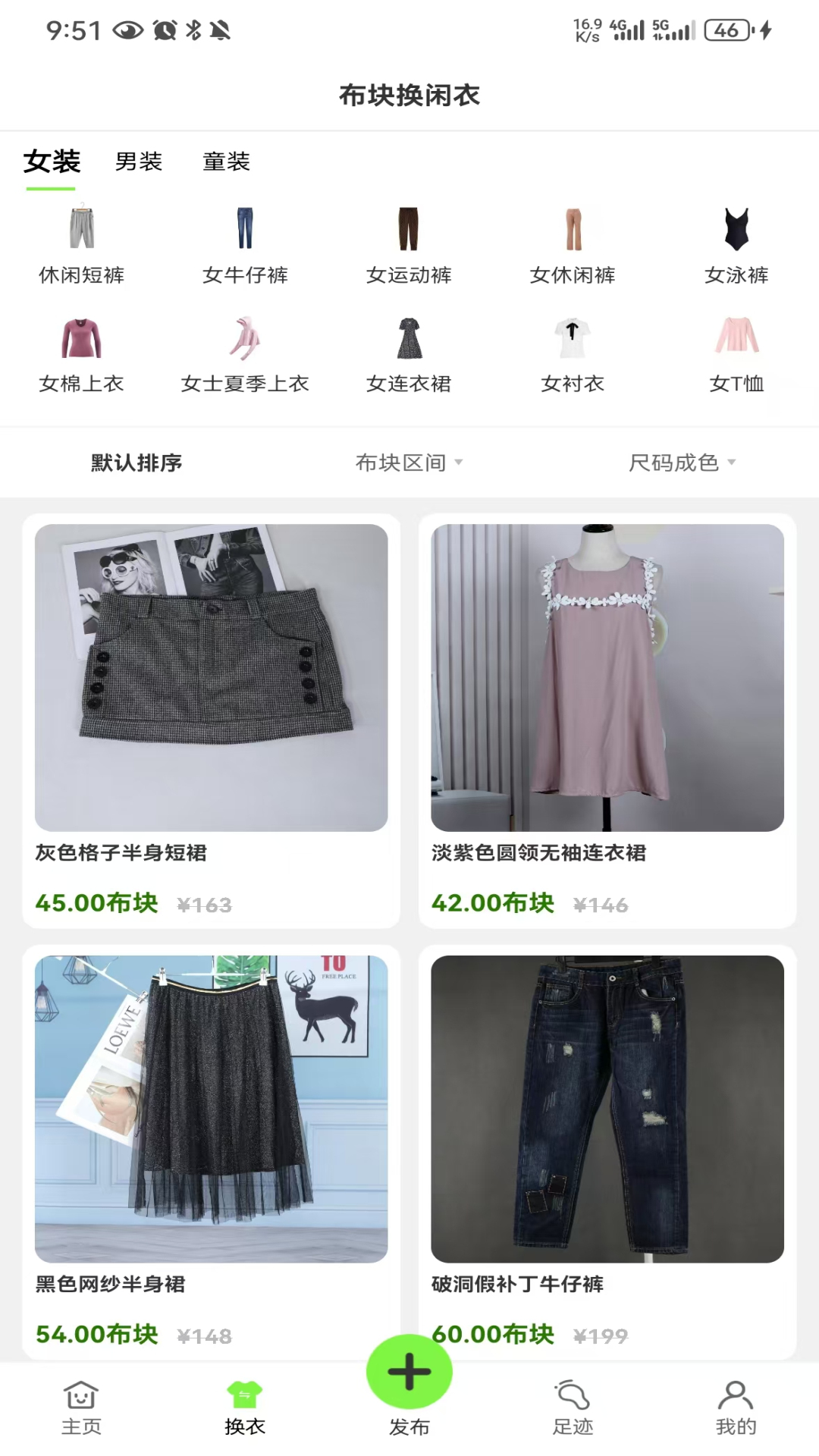Image resolution: width=819 pixels, height=1456 pixels.
Task: Go to the 主页 tab
Action: coord(82,1408)
